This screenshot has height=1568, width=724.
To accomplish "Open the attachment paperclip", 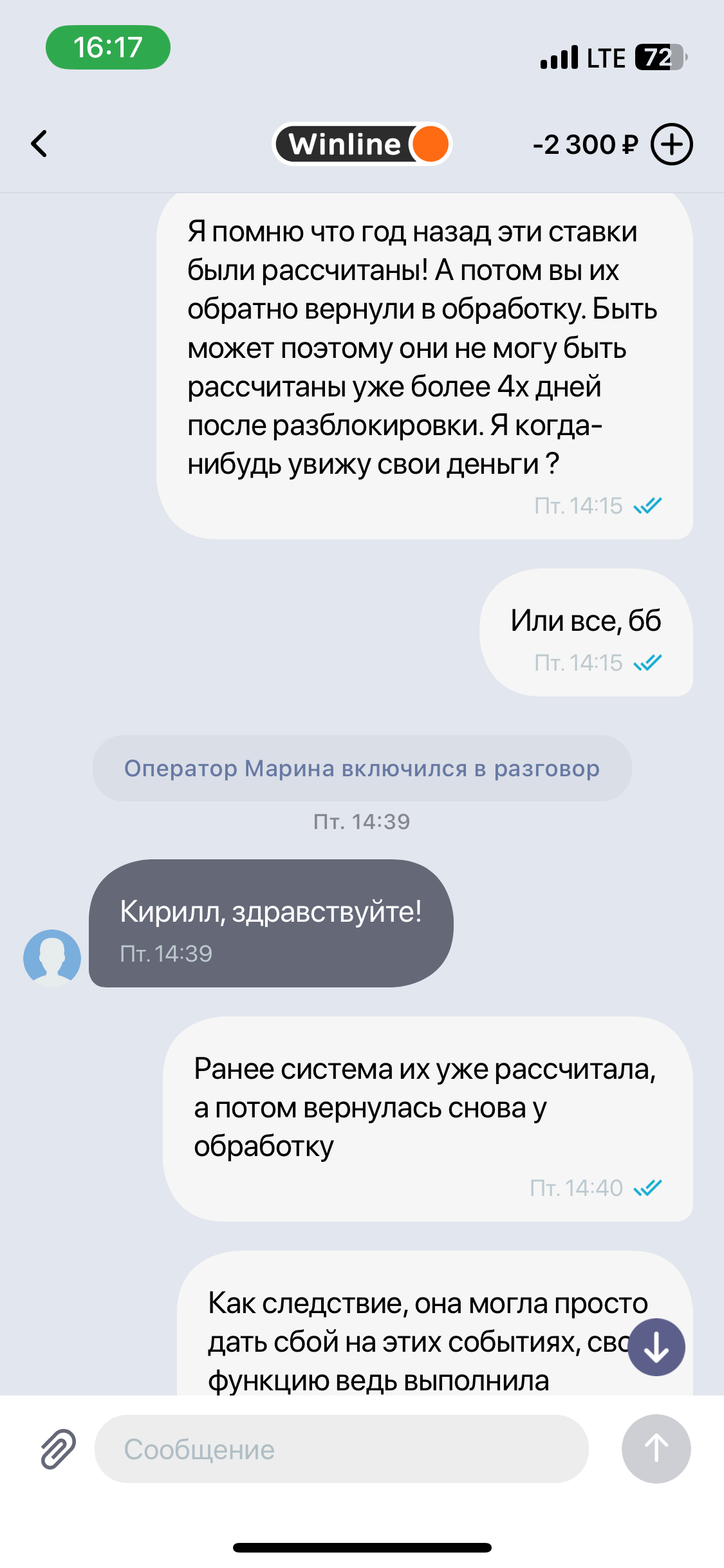I will (59, 1449).
